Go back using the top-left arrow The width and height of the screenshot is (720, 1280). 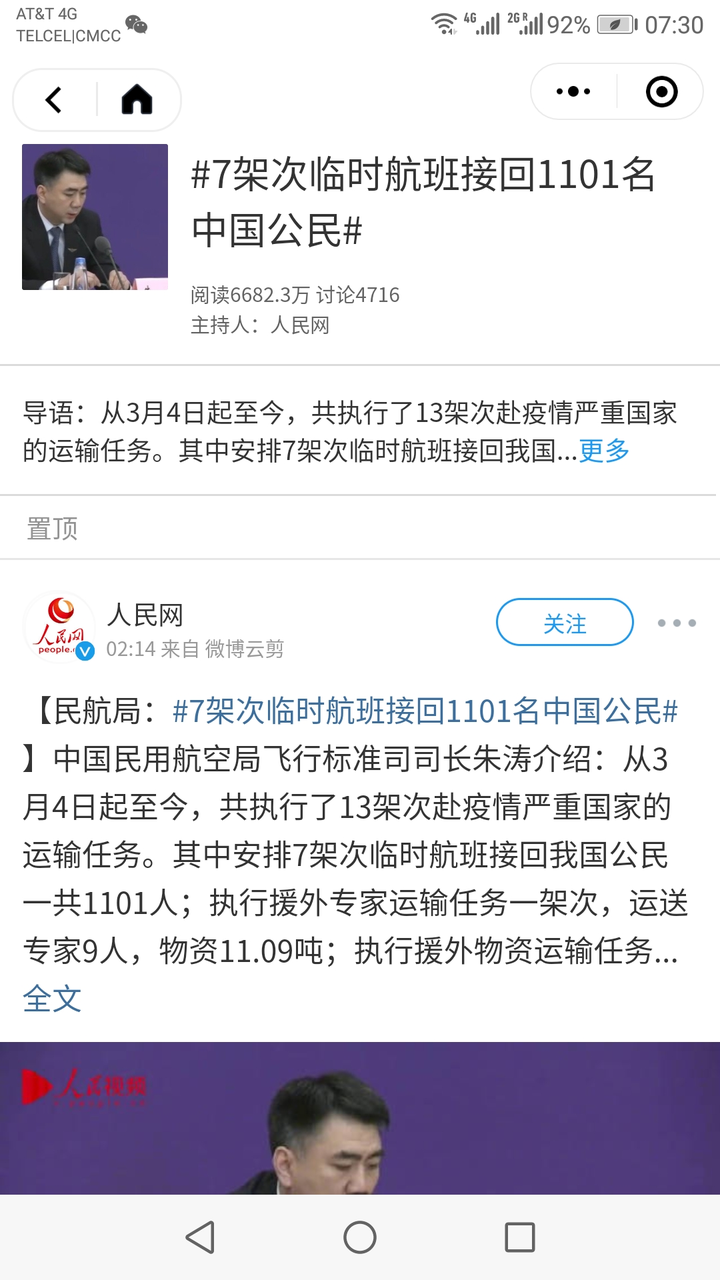54,99
